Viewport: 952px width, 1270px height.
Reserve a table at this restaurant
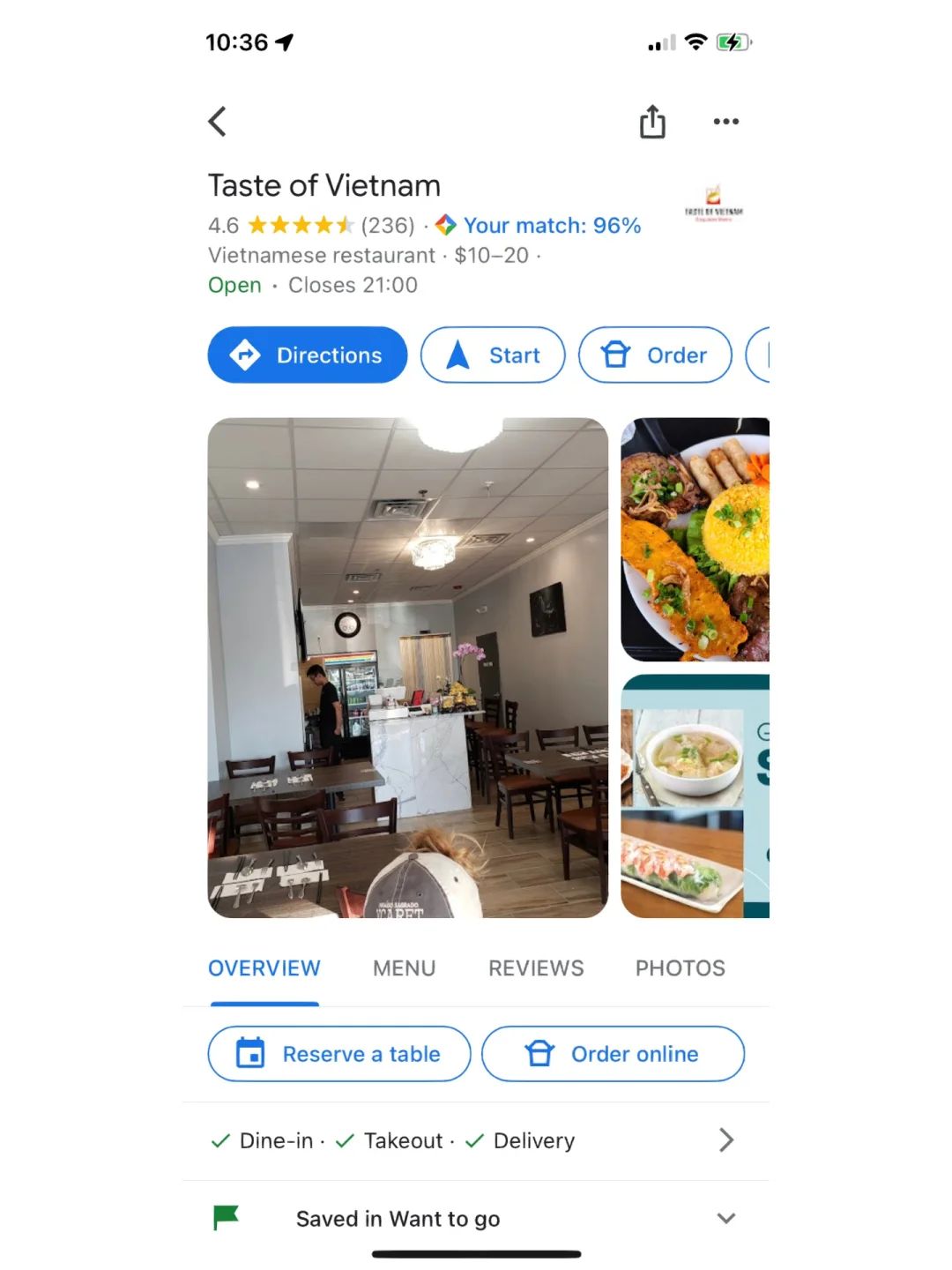(339, 1054)
